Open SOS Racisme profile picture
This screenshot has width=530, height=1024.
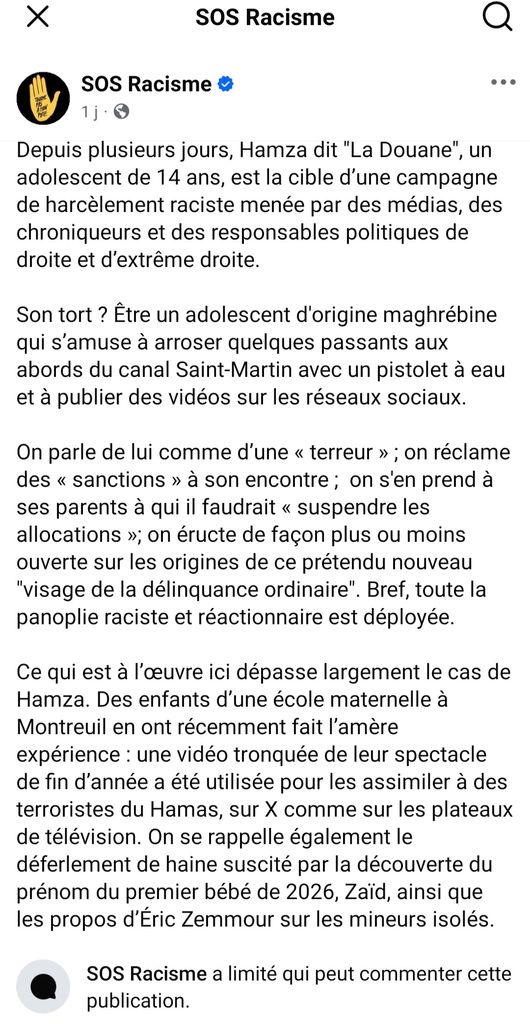[x=43, y=98]
